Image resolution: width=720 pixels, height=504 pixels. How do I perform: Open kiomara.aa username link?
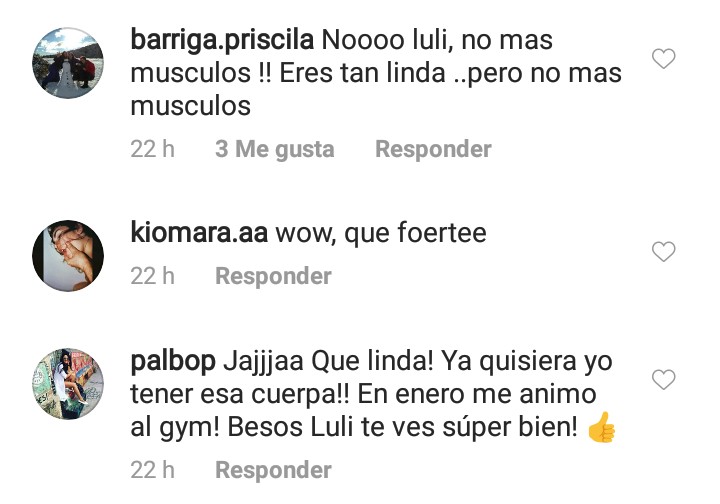point(199,233)
